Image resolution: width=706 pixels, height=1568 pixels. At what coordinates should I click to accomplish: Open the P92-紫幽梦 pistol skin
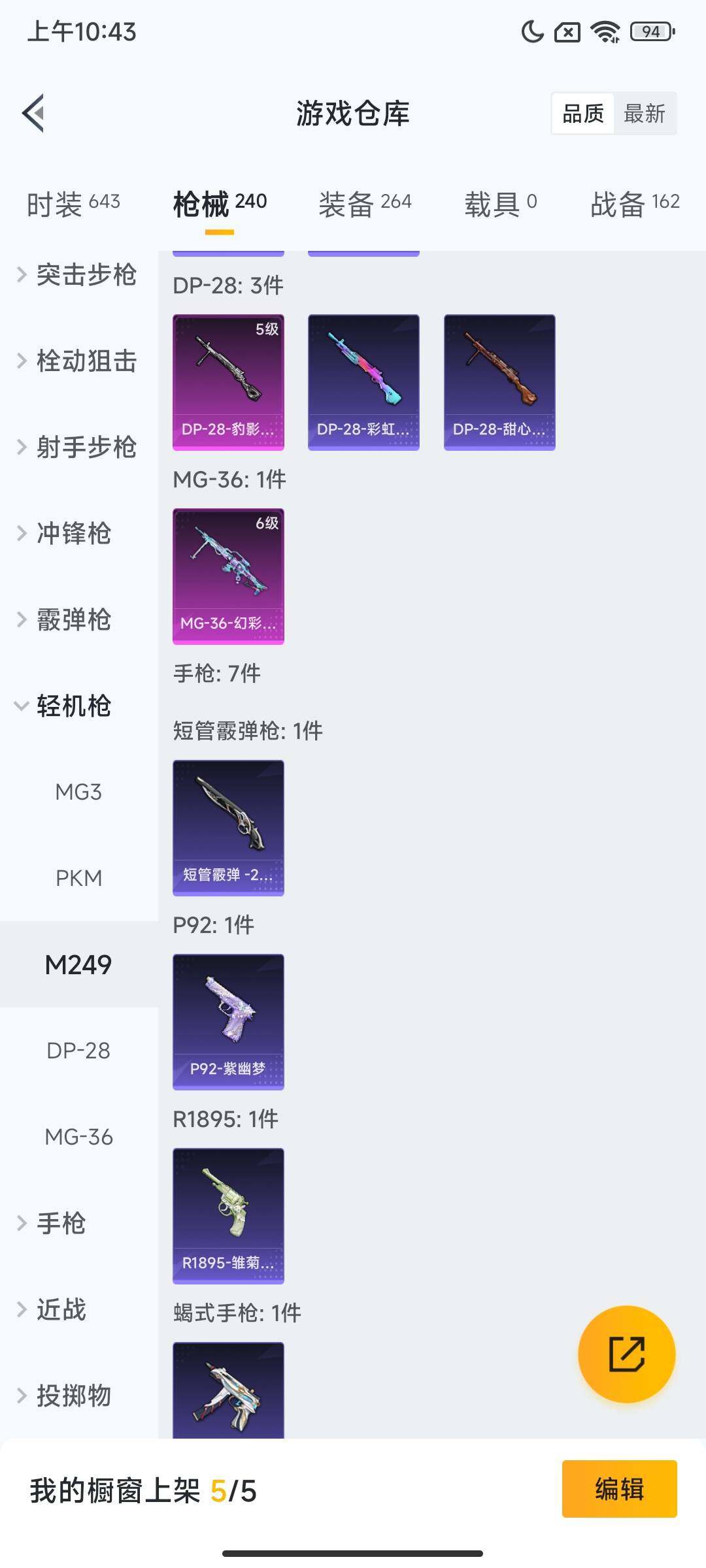pyautogui.click(x=228, y=1022)
